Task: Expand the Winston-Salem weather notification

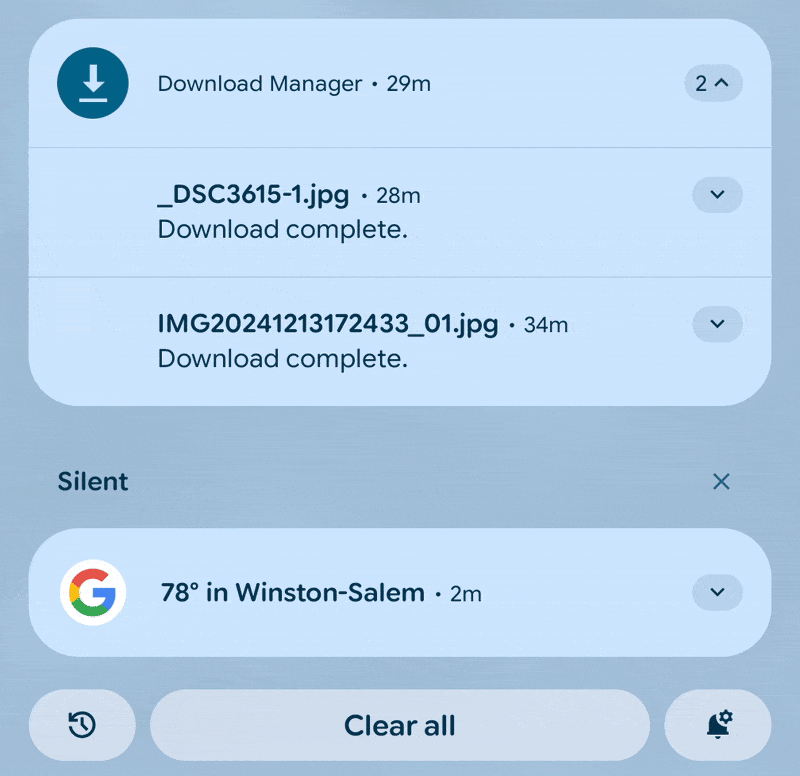Action: tap(717, 592)
